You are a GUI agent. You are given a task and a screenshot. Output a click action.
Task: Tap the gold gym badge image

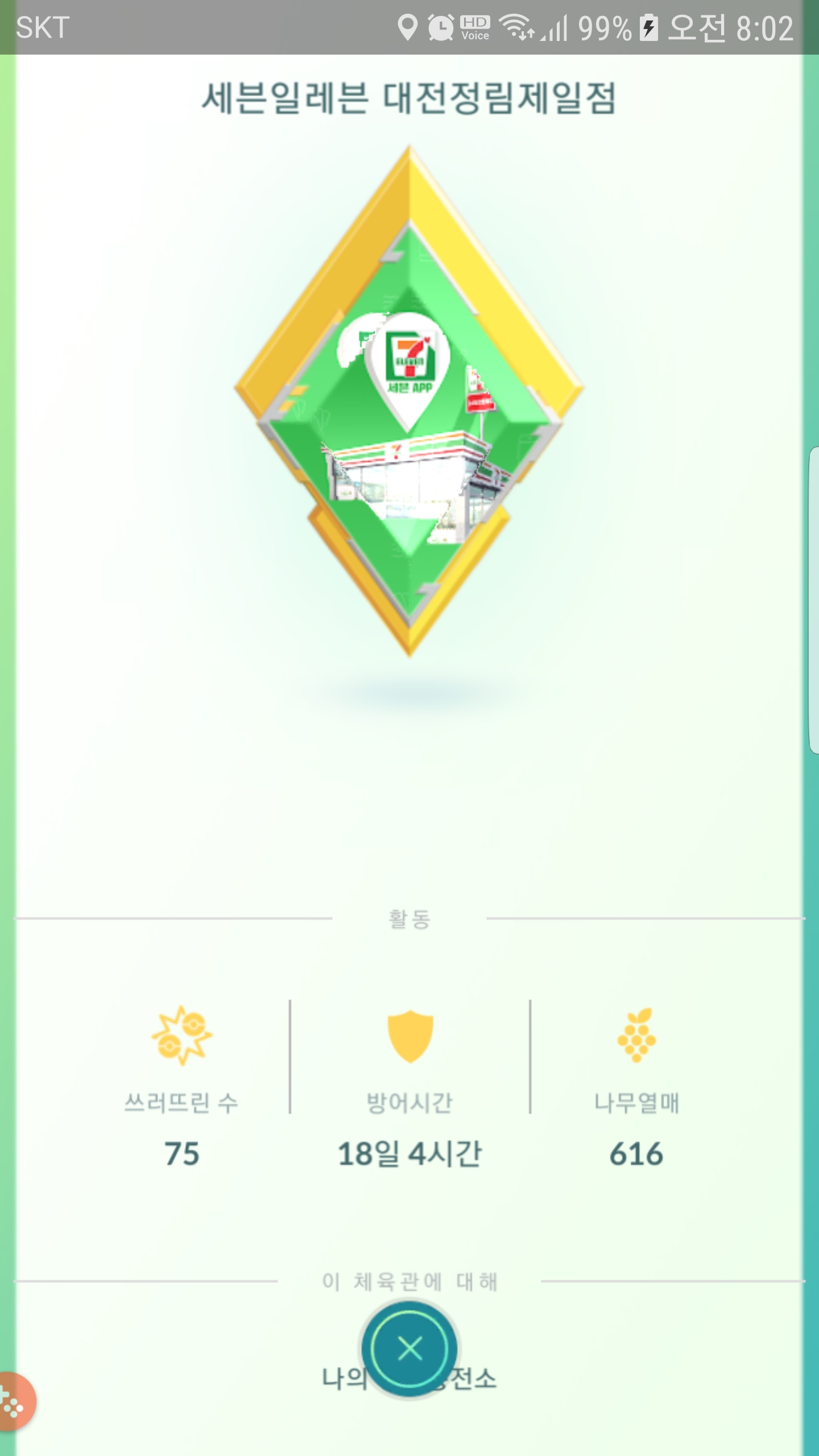(x=409, y=401)
